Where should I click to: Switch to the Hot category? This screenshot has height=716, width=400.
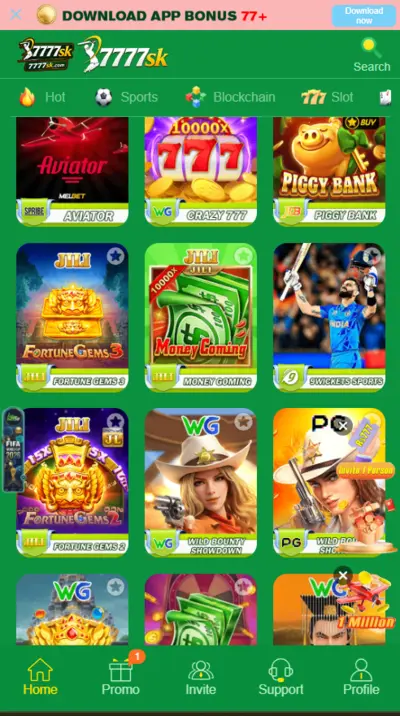(42, 97)
